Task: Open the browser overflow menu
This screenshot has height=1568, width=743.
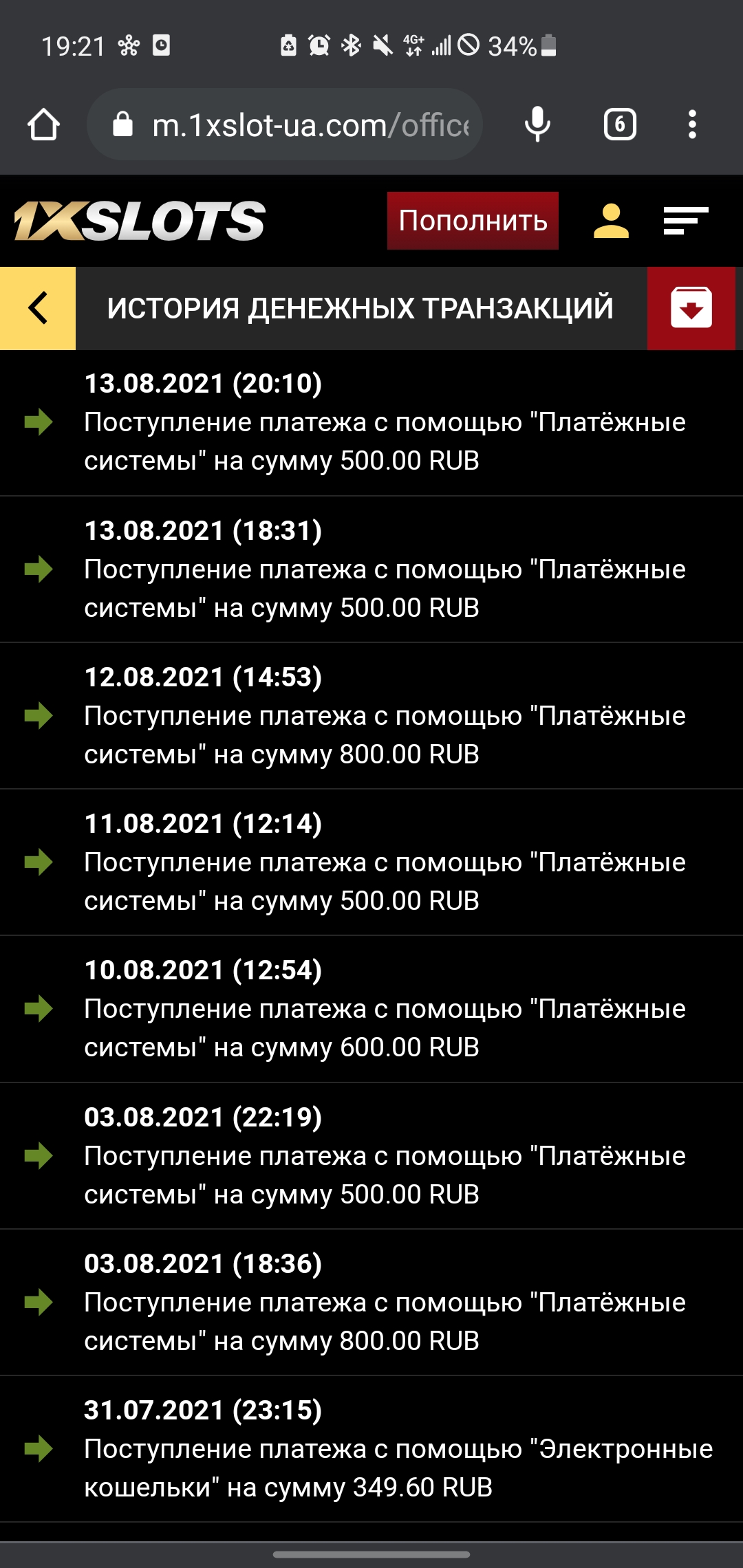Action: 692,125
